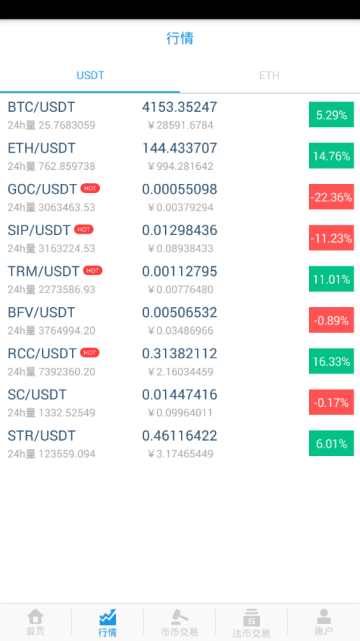This screenshot has width=360, height=641.
Task: View TRM/USDT market details
Action: 180,279
